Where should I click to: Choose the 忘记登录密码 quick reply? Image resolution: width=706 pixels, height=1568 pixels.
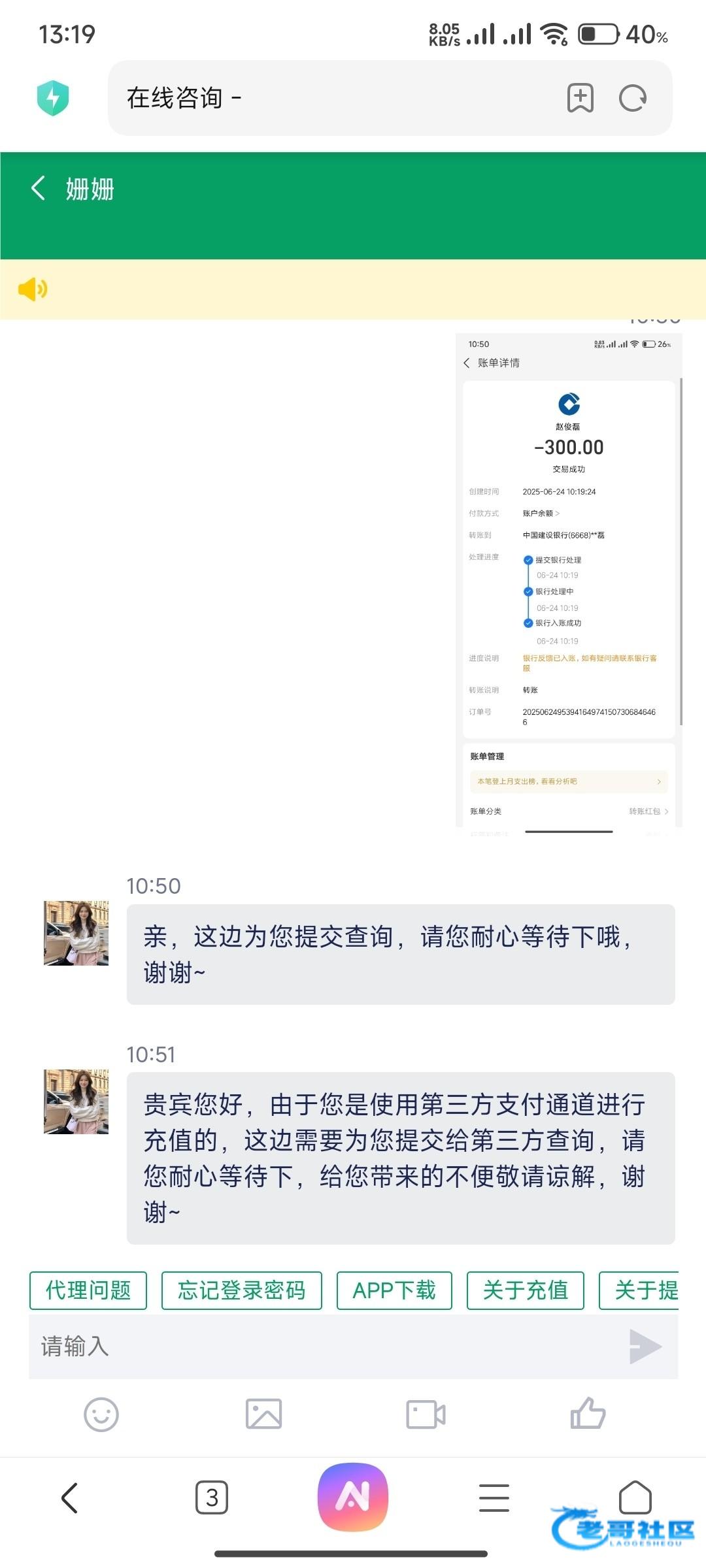[x=241, y=1290]
